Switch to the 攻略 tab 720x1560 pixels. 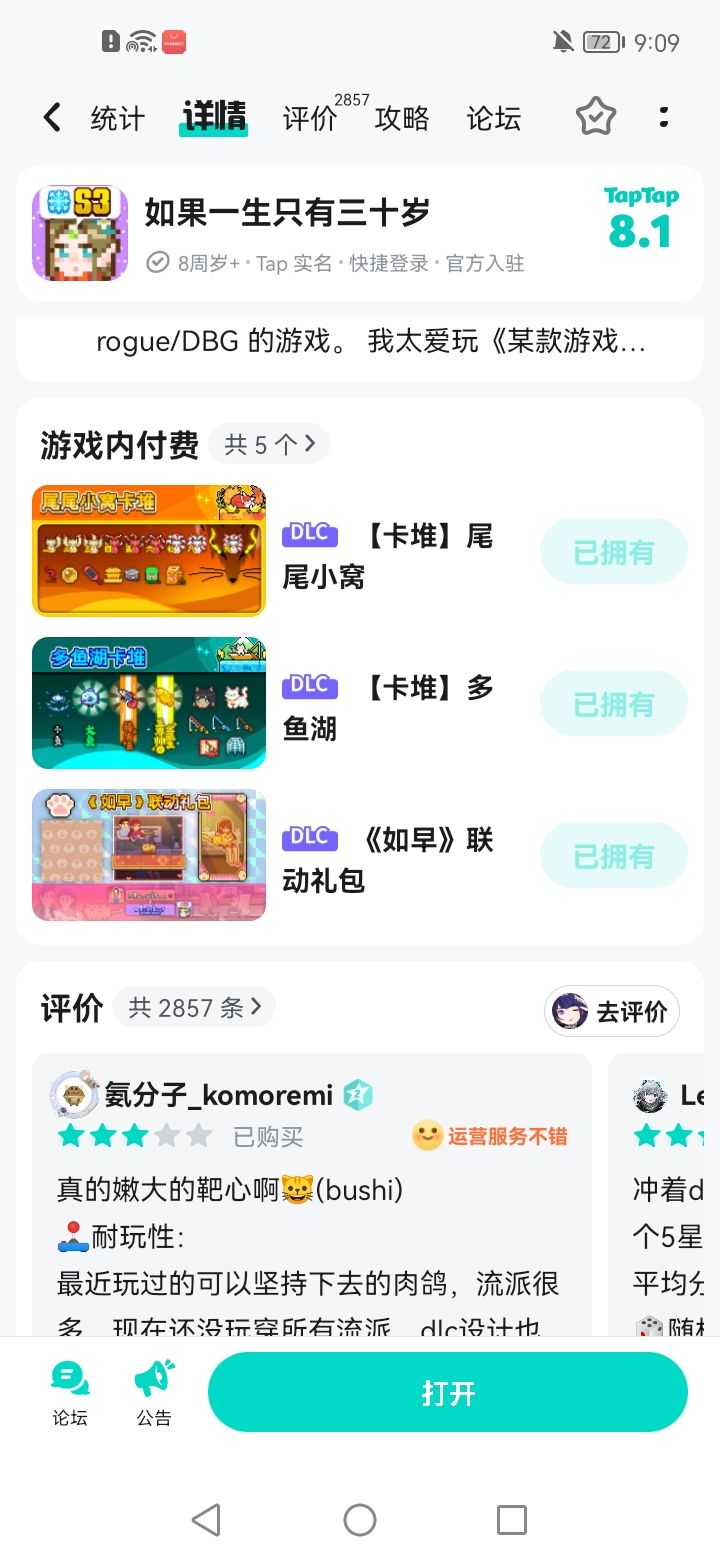402,117
